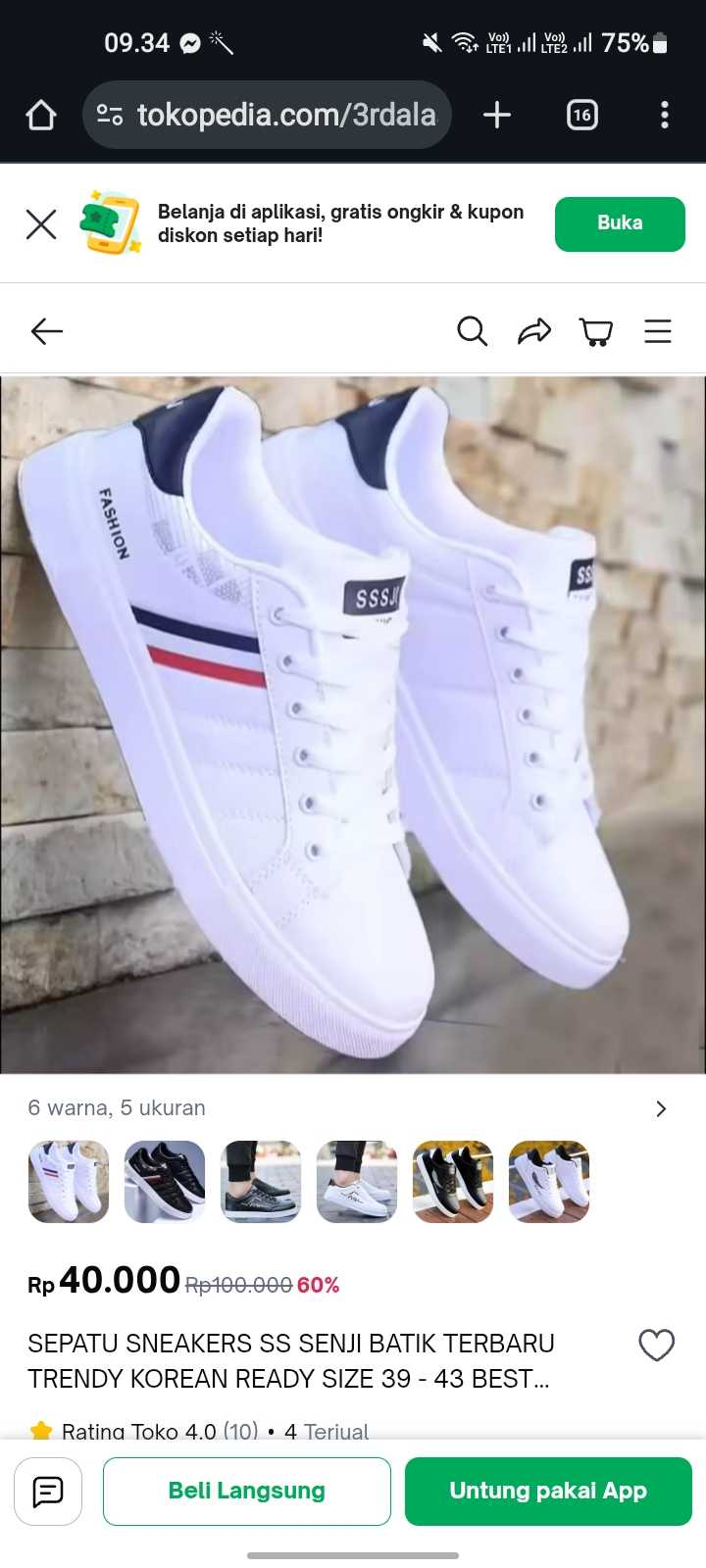Viewport: 706px width, 1568px height.
Task: Open the chat bubble icon
Action: pyautogui.click(x=48, y=1491)
